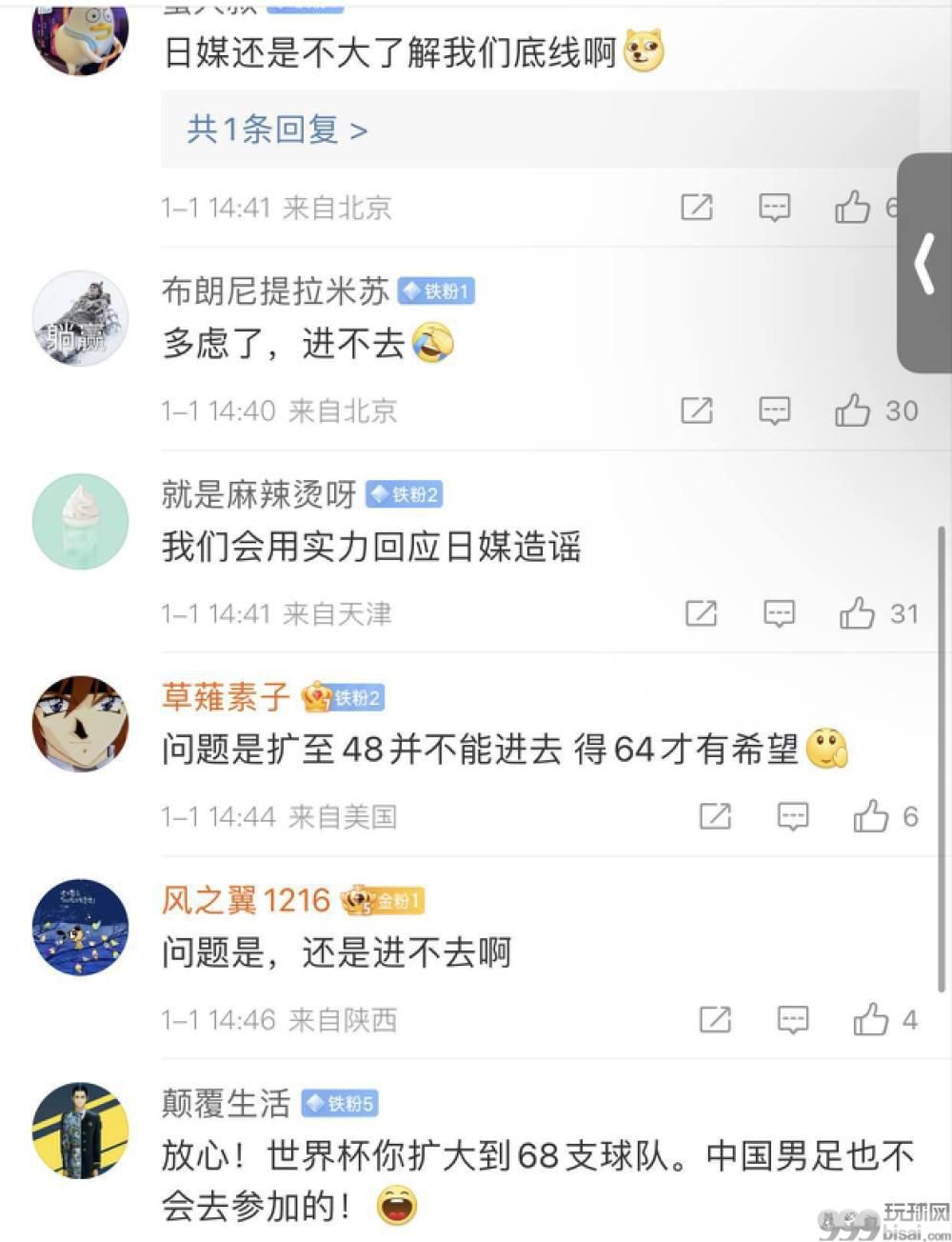Open 布朗尼提拉米苏's profile avatar
This screenshot has height=1242, width=952.
click(80, 319)
